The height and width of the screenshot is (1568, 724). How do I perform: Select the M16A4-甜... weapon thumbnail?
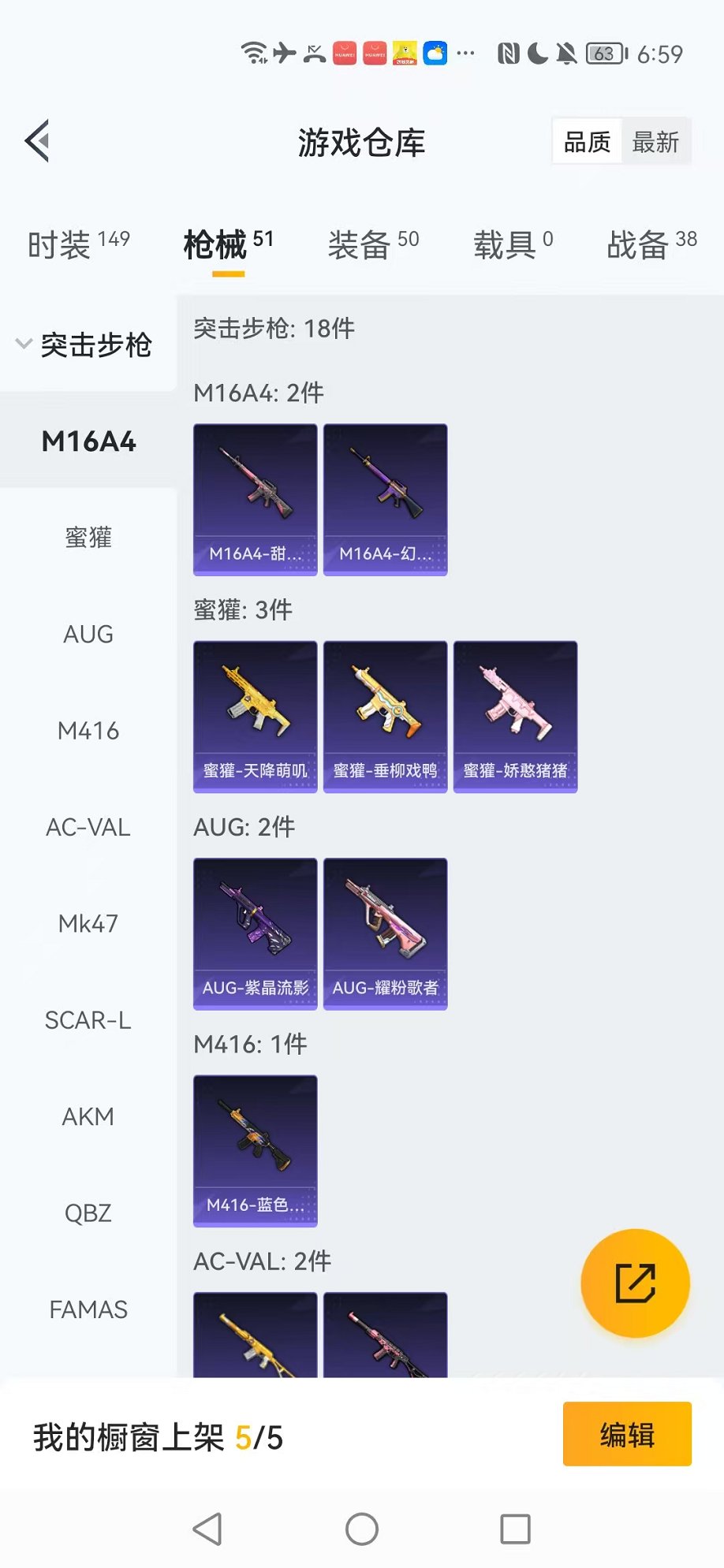click(255, 501)
